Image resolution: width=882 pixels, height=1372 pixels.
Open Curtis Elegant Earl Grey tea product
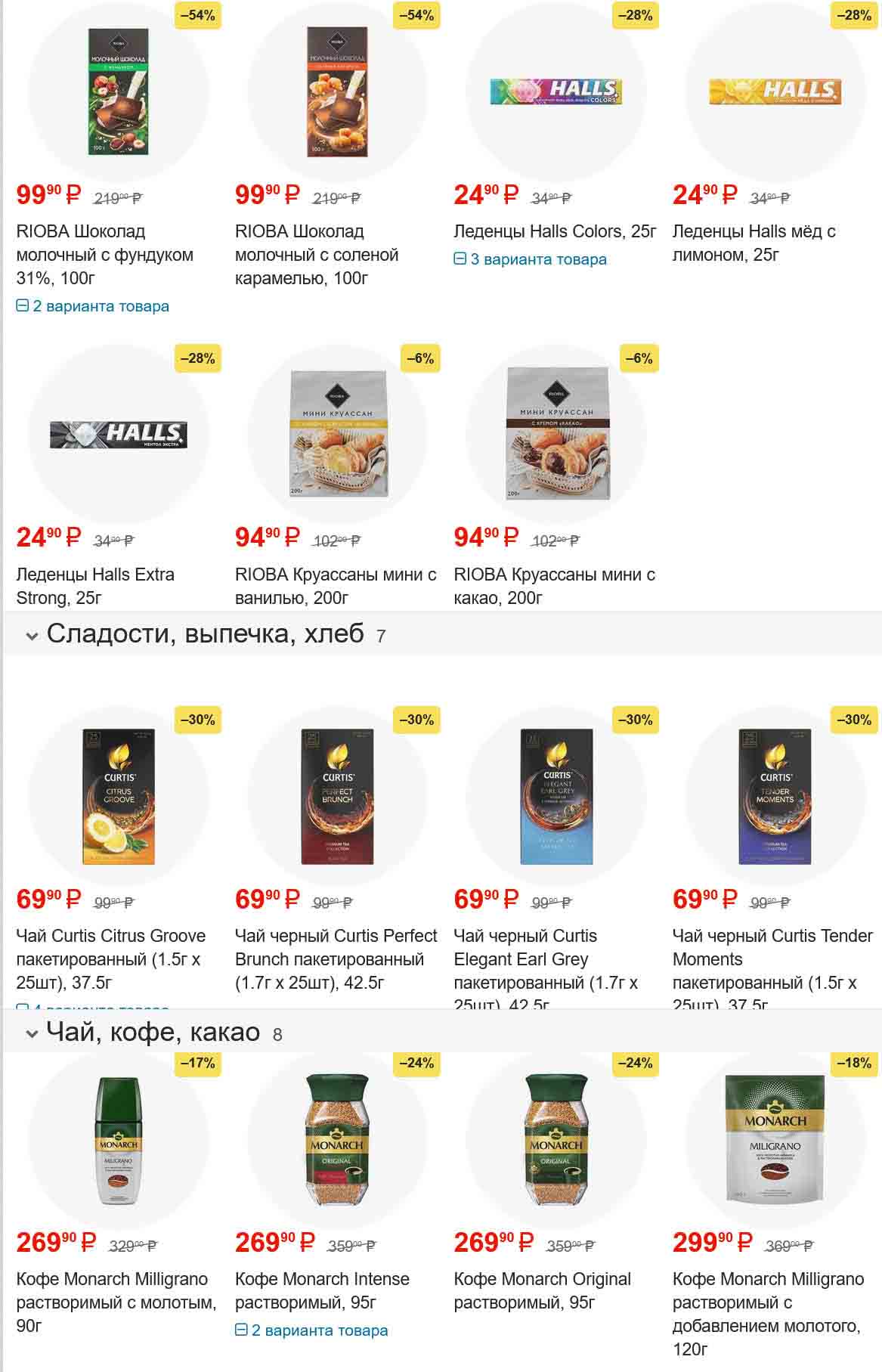(x=545, y=959)
